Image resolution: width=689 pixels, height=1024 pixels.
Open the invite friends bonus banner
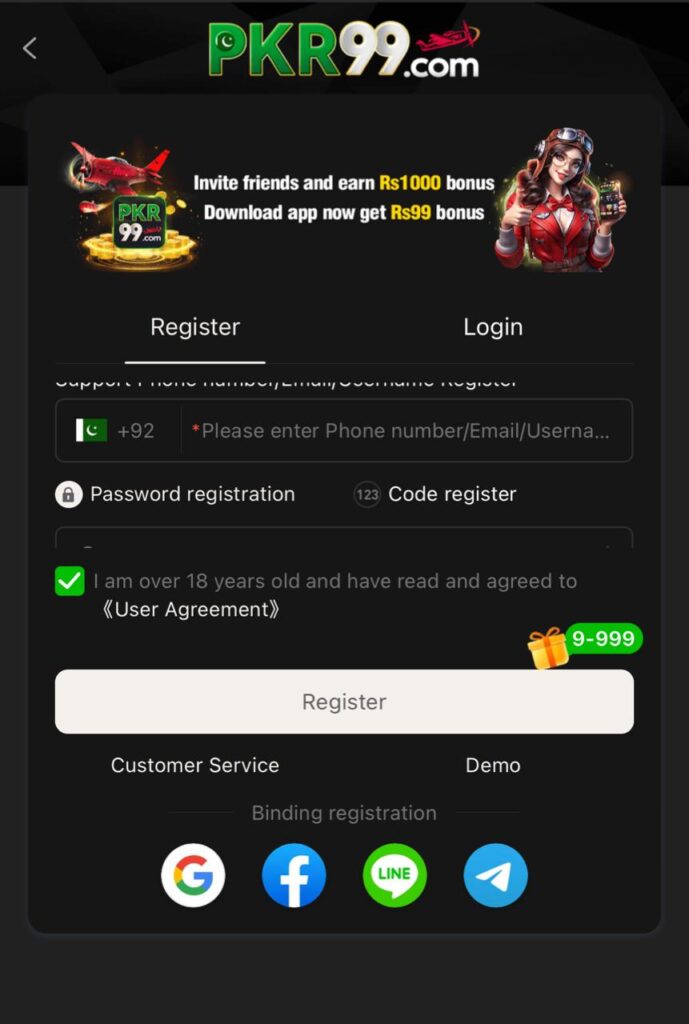tap(344, 198)
